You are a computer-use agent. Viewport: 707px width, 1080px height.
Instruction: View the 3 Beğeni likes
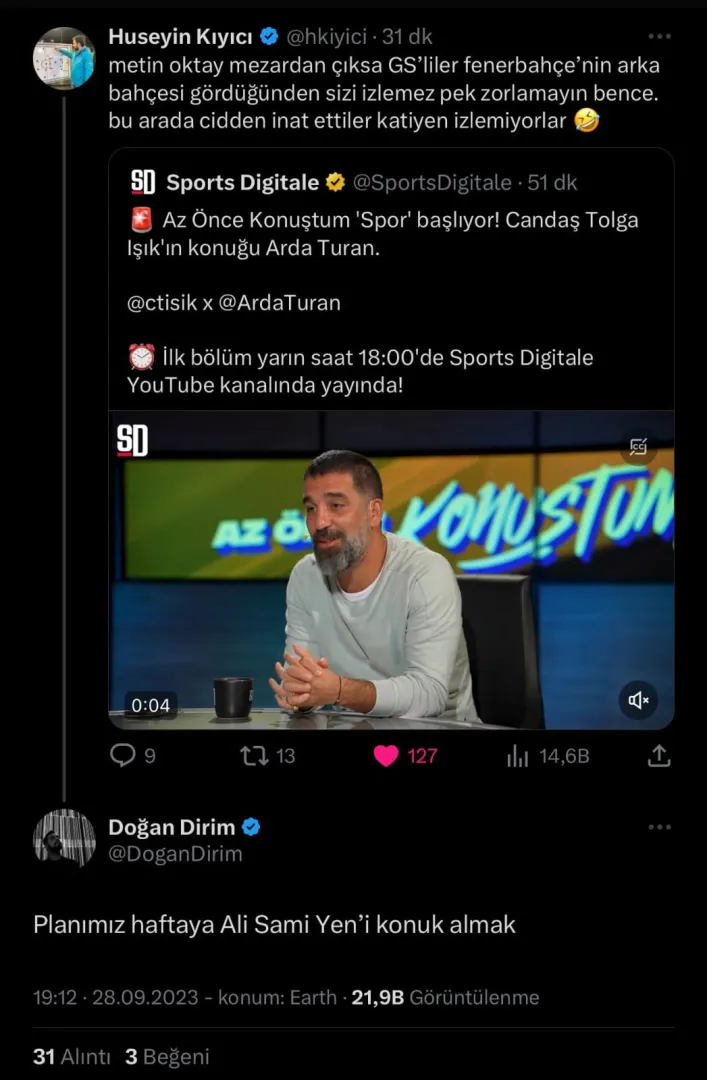coord(166,1056)
